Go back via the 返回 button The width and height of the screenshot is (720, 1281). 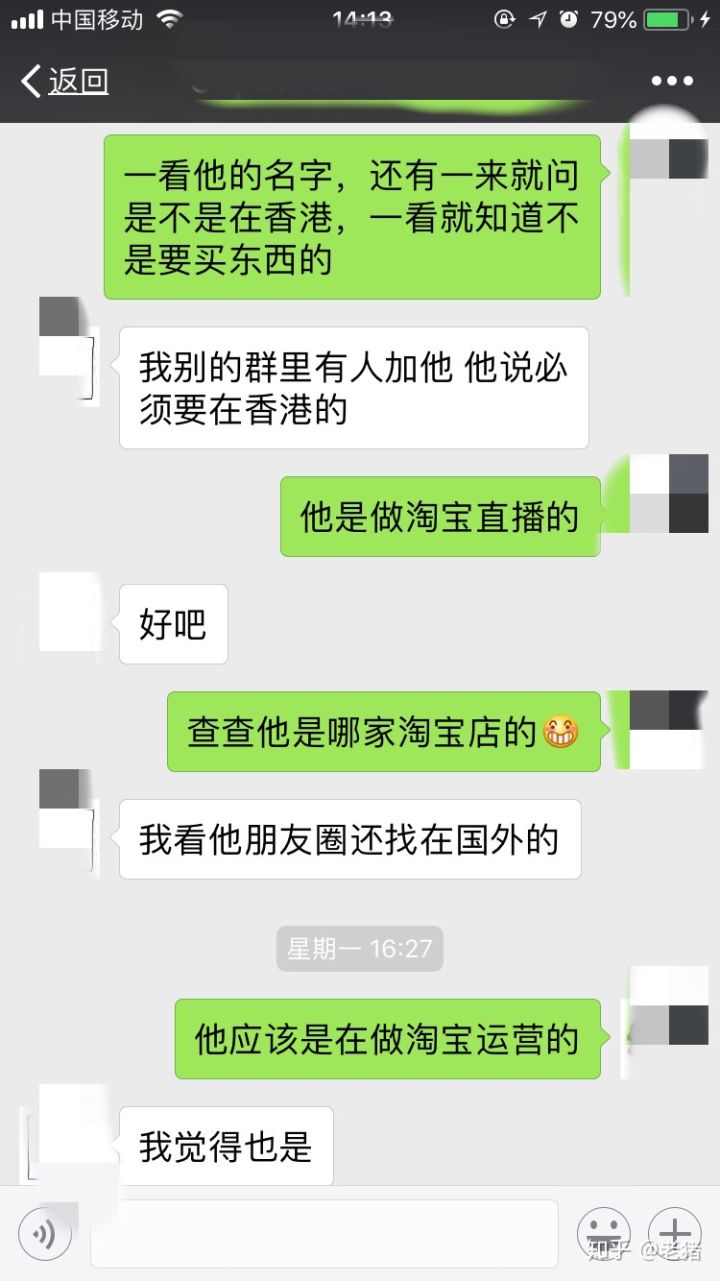66,82
